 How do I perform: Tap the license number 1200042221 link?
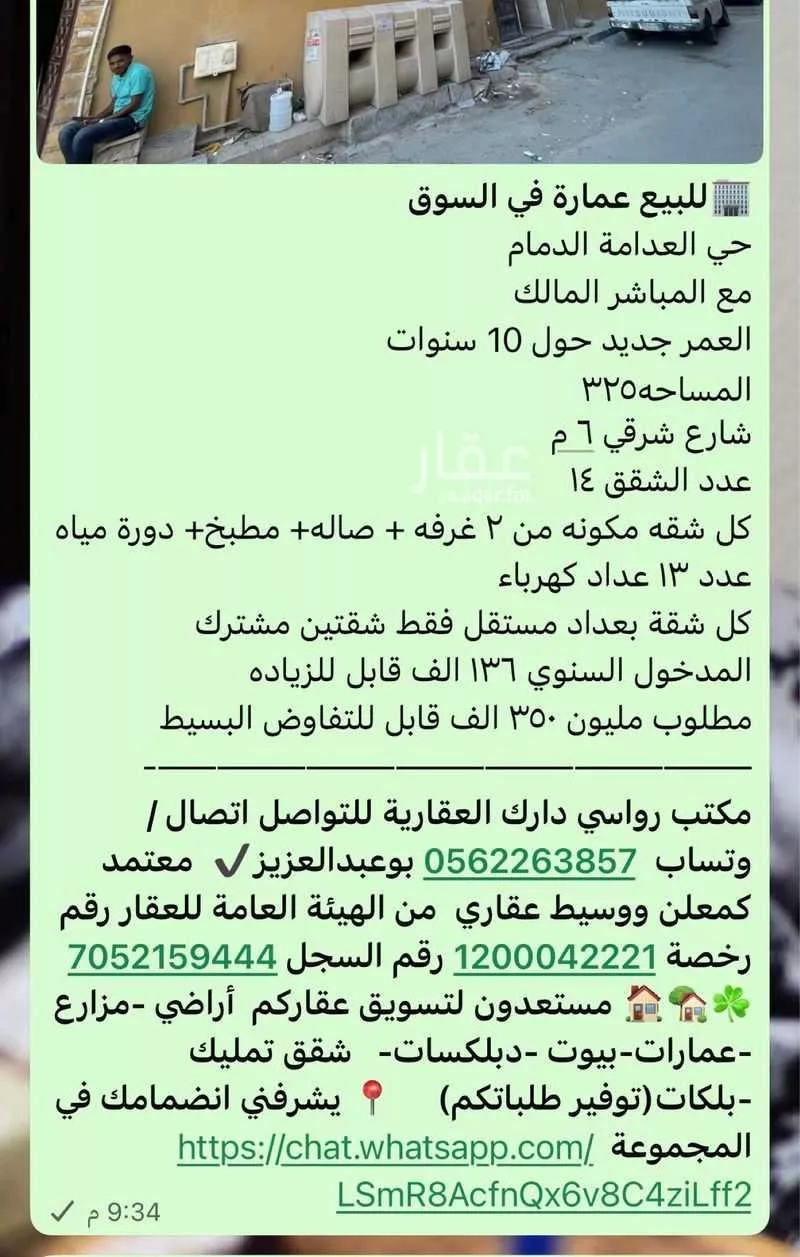[x=556, y=958]
